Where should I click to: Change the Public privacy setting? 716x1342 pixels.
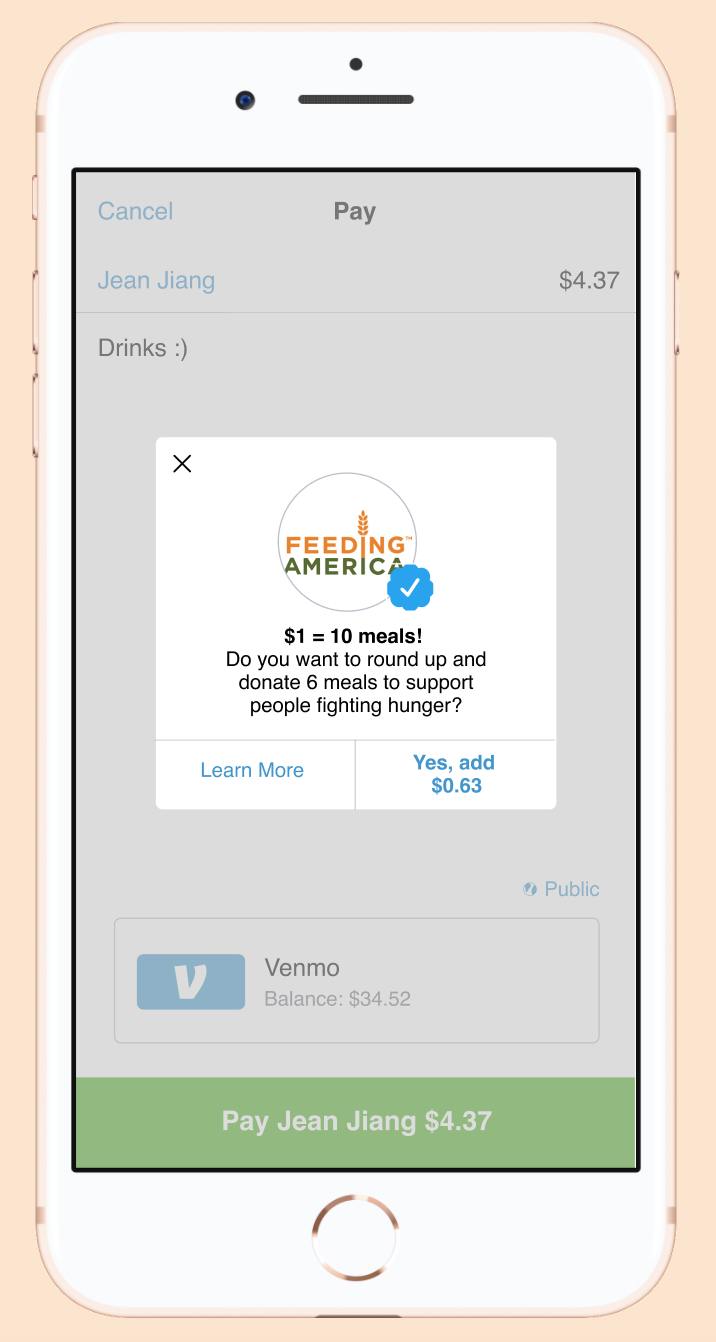click(561, 889)
